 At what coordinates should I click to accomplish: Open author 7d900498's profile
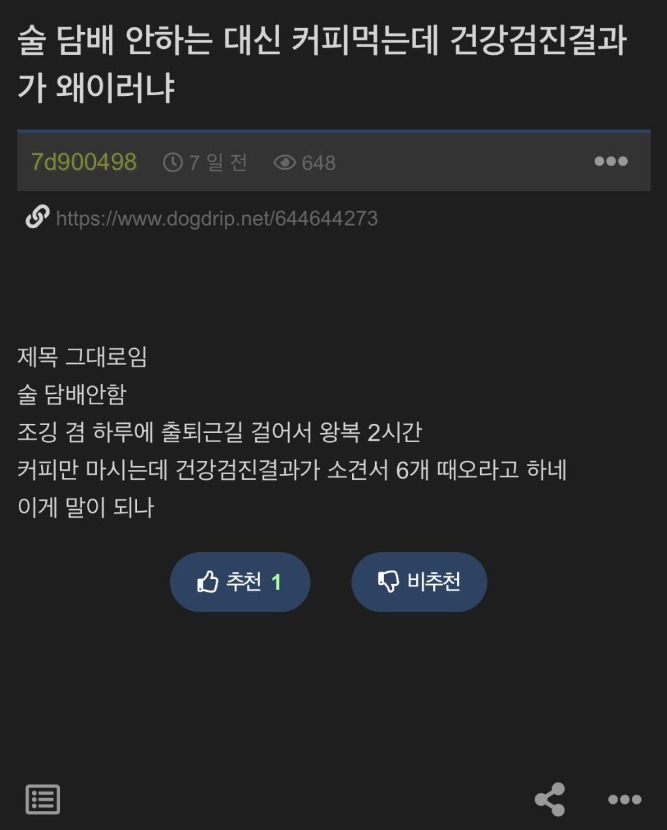[x=84, y=162]
